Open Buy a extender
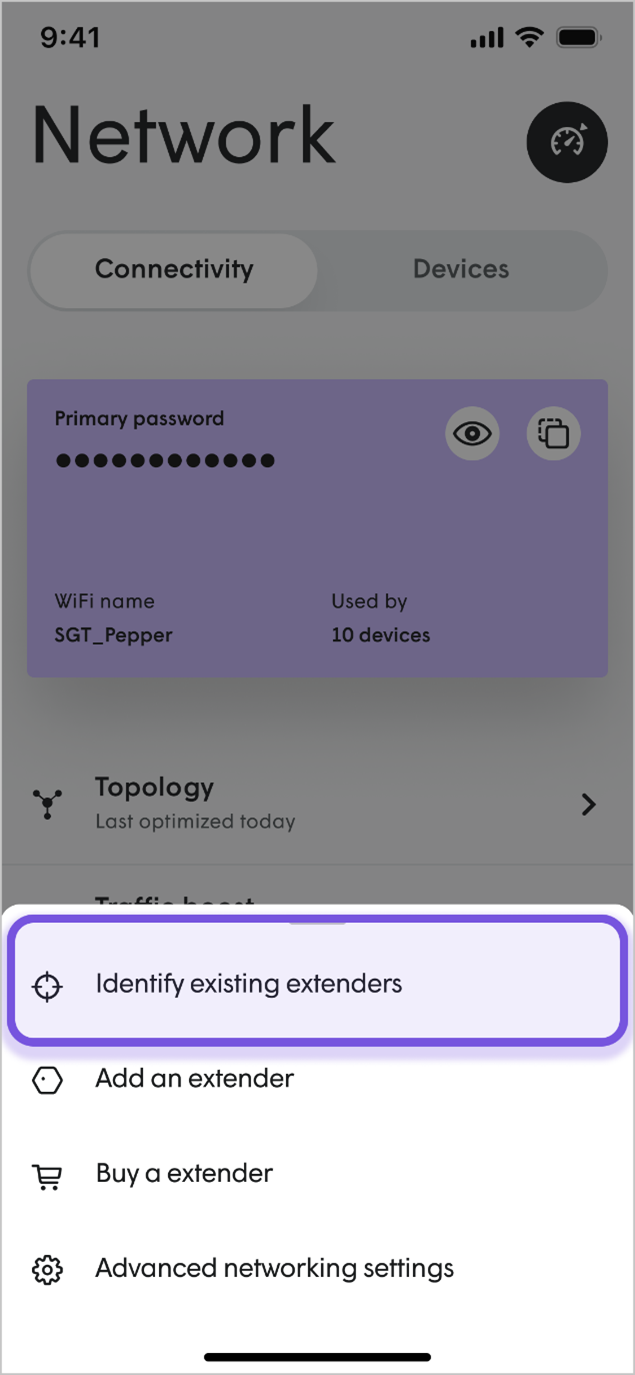Viewport: 635px width, 1375px height. 184,1173
